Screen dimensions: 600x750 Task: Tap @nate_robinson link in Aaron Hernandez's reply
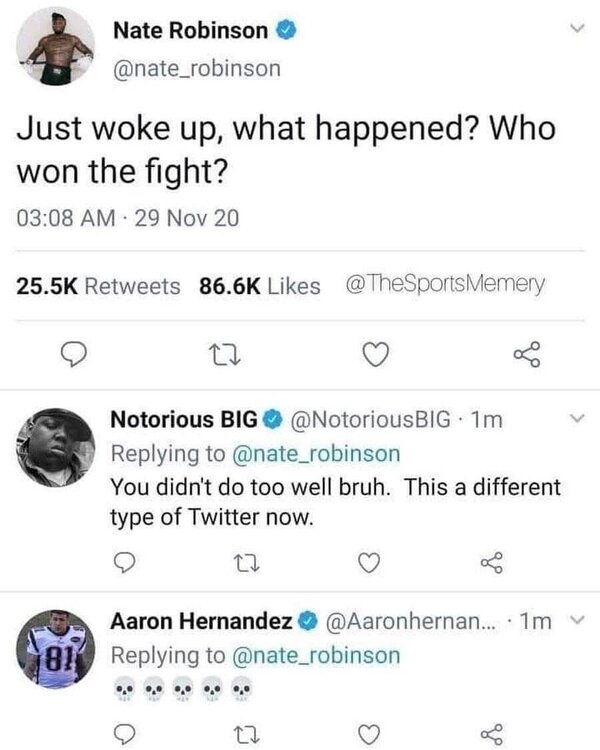[x=316, y=656]
